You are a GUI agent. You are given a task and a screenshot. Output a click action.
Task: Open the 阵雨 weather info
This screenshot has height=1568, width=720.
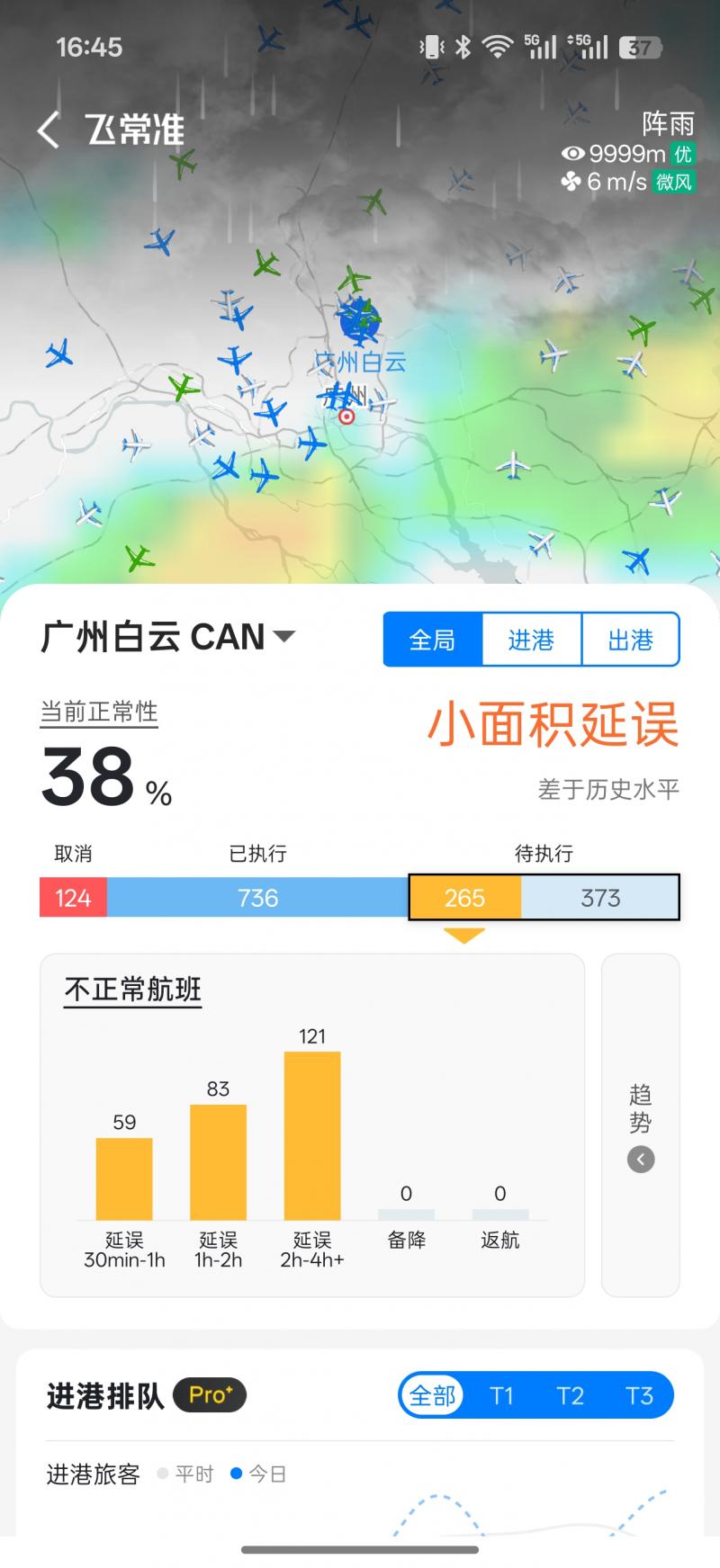[x=668, y=123]
